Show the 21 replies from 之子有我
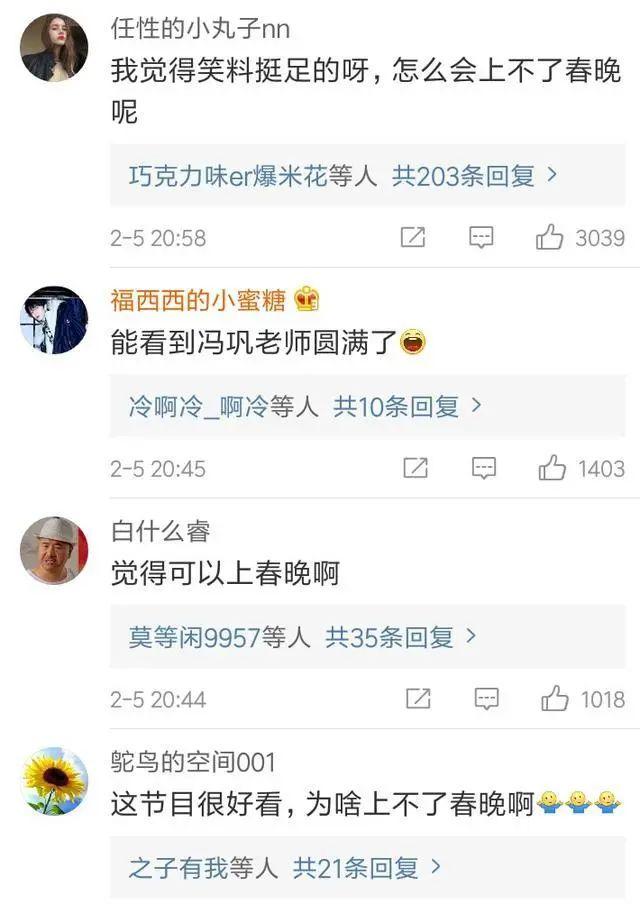The image size is (640, 904). point(285,868)
